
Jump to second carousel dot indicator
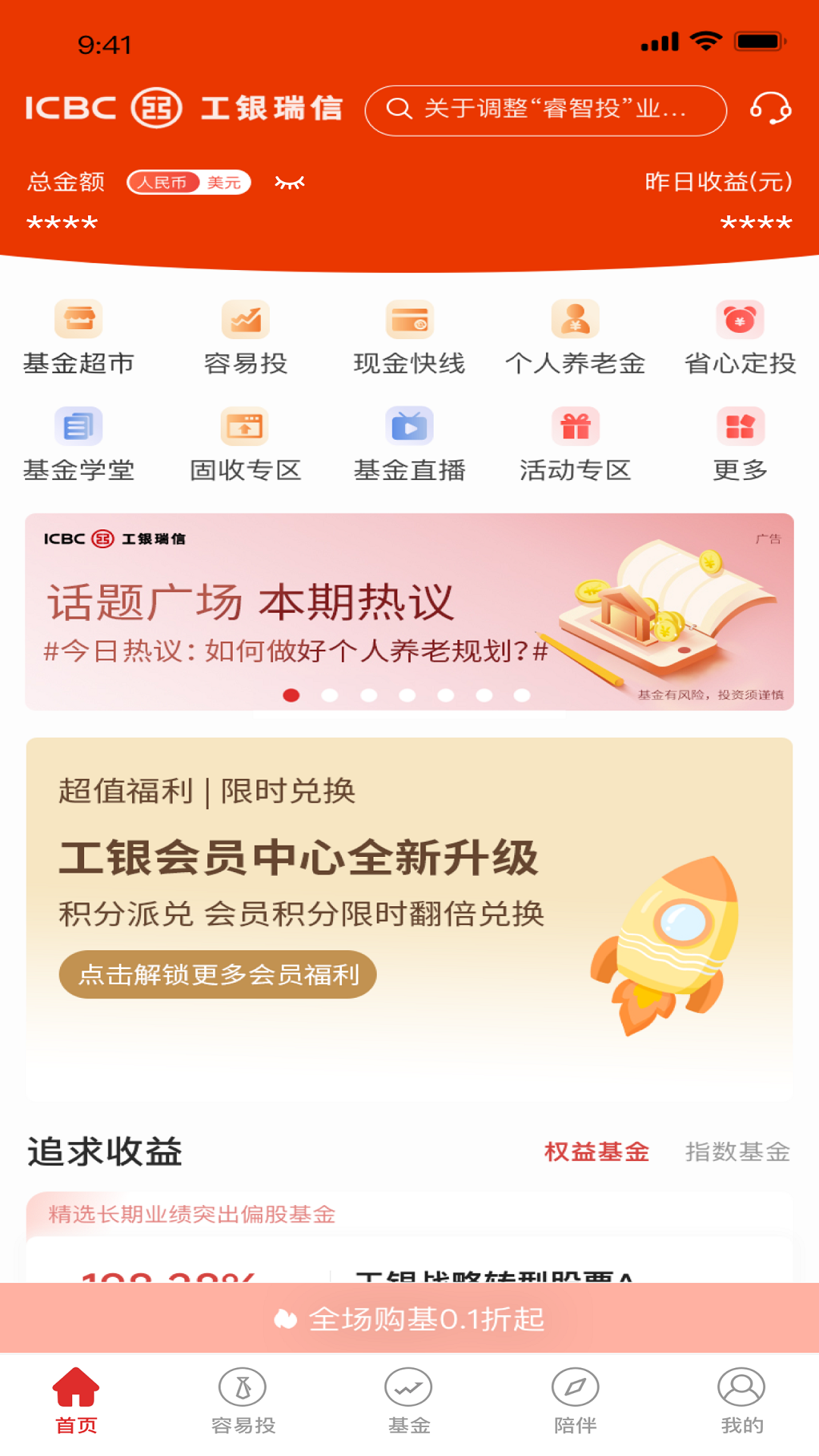(x=329, y=695)
